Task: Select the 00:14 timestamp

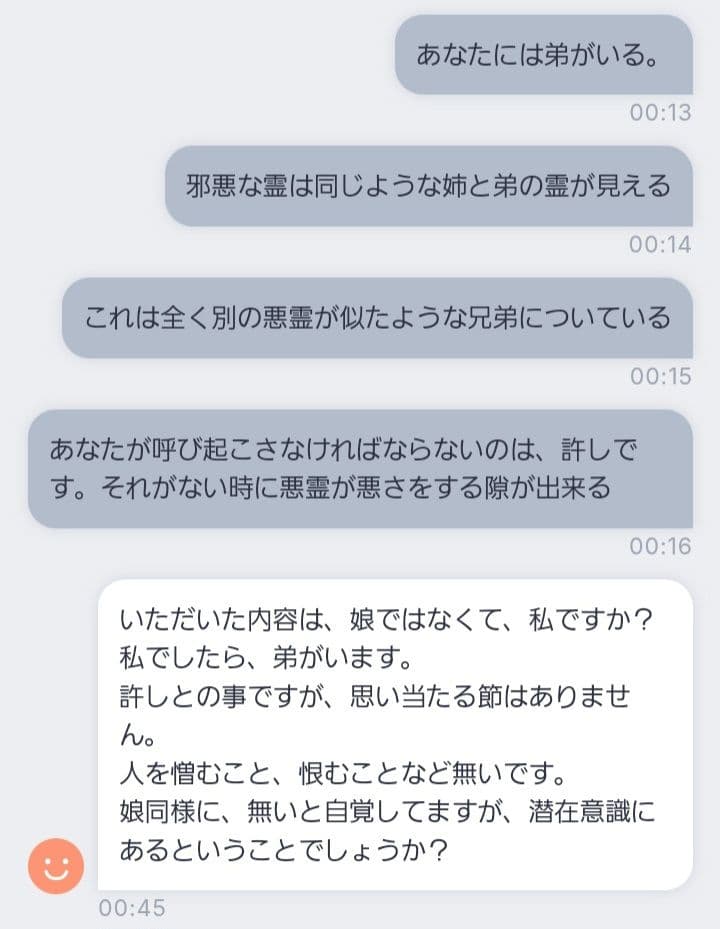Action: pos(663,244)
